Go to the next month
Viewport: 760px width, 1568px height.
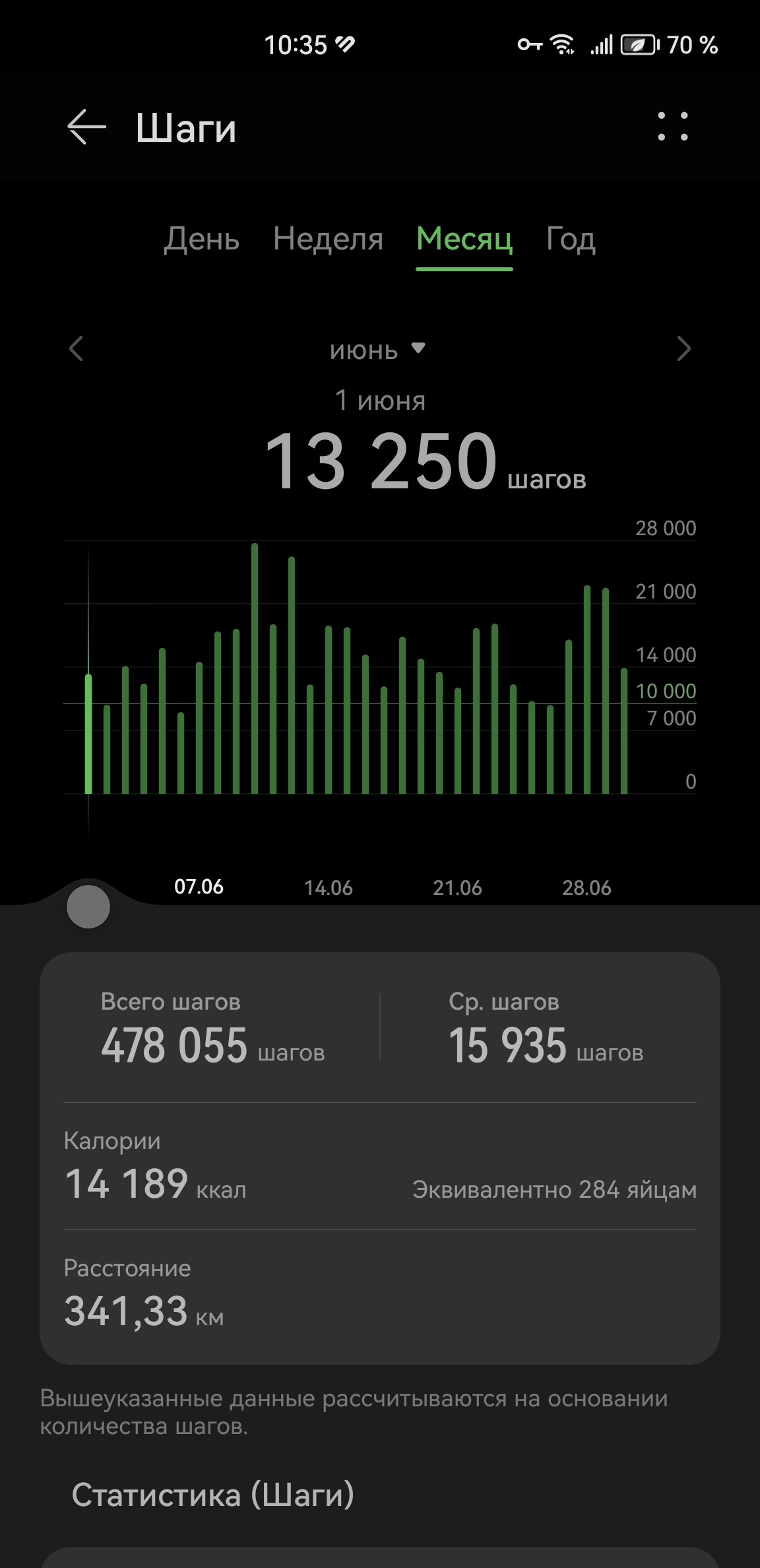684,348
